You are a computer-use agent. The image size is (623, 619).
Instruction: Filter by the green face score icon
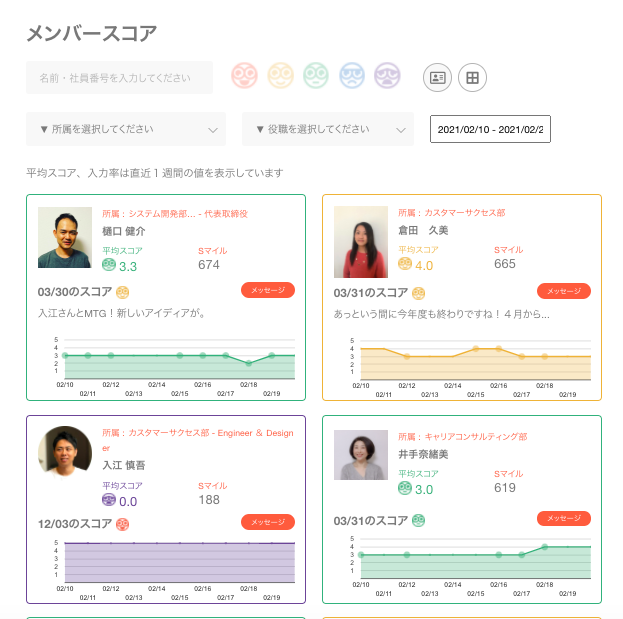coord(316,76)
